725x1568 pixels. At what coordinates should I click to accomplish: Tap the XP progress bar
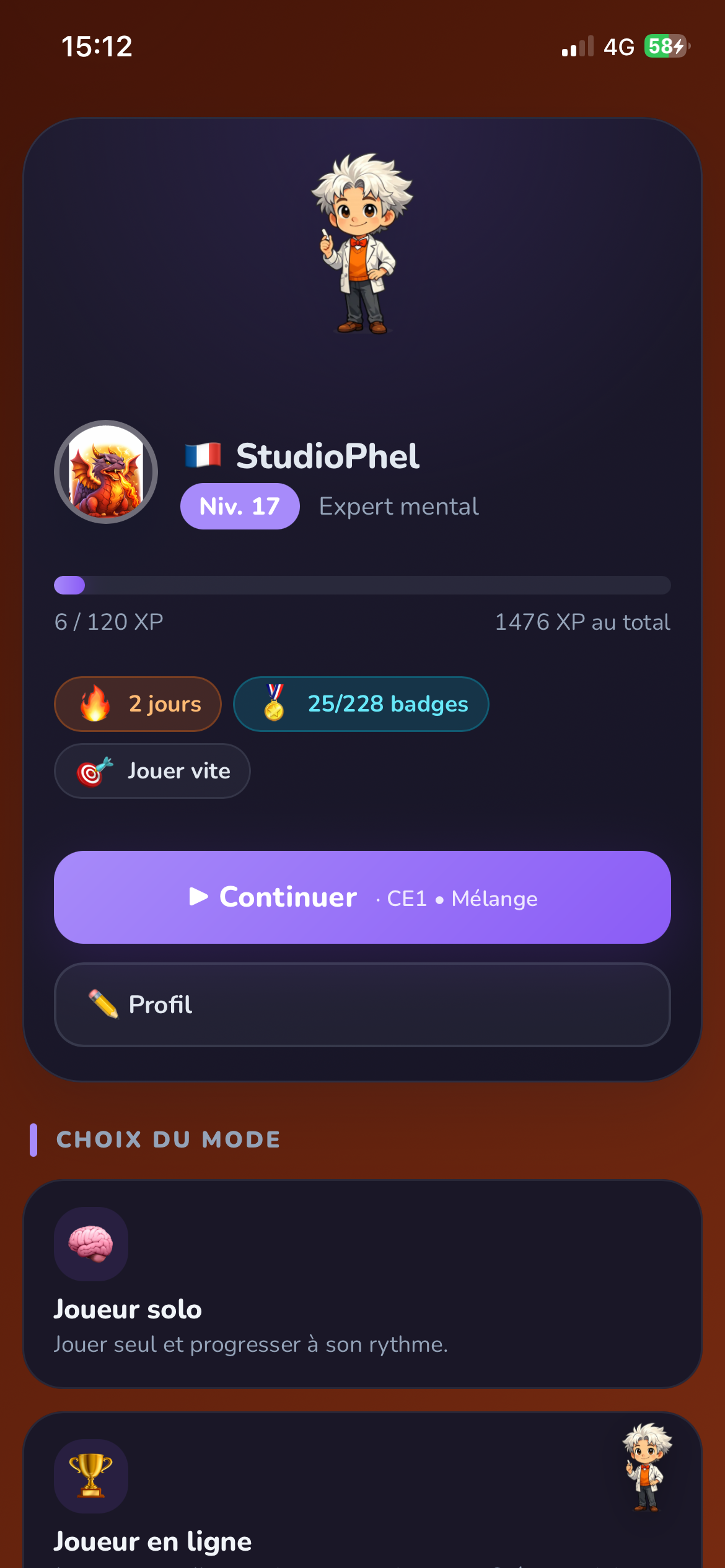coord(362,585)
